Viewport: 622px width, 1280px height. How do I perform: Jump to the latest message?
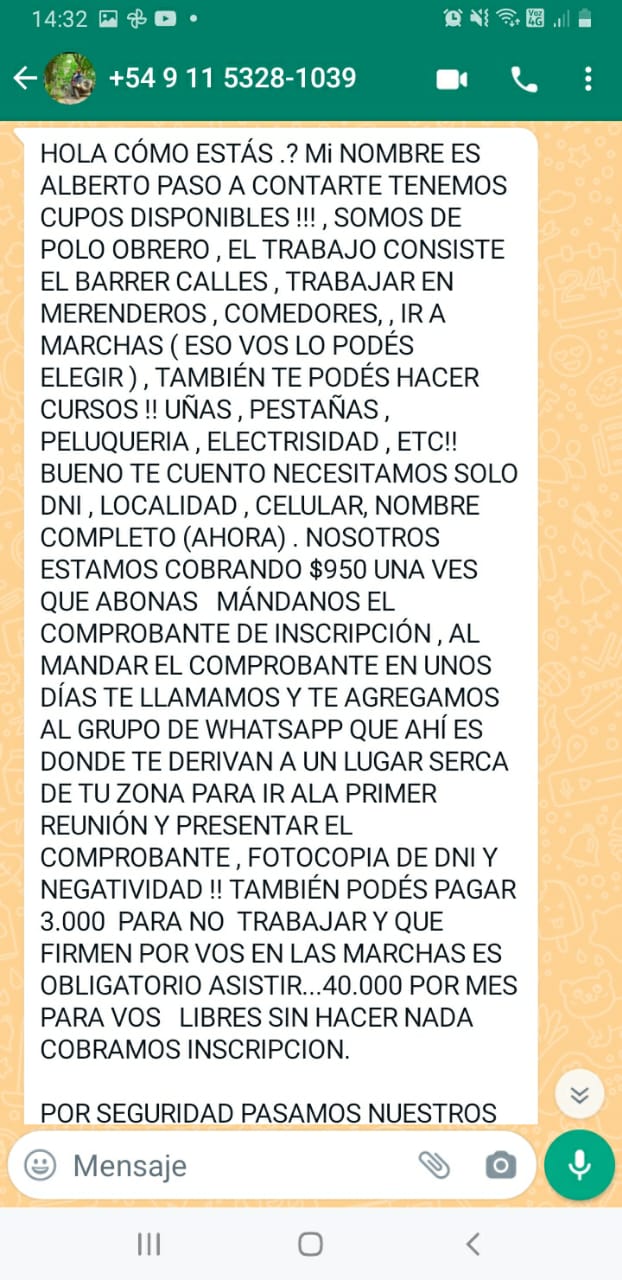579,1094
